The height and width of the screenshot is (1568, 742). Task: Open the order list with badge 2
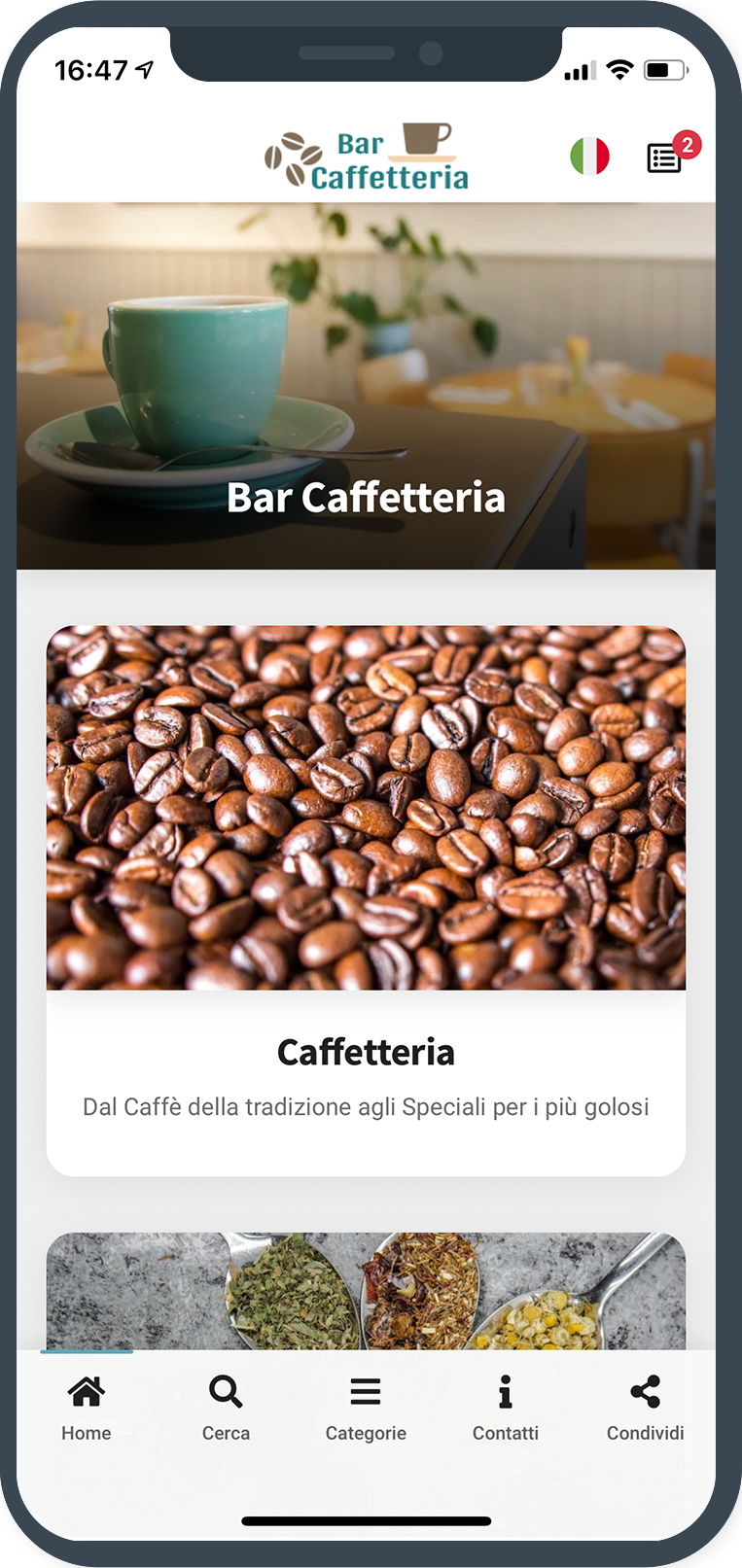coord(665,157)
